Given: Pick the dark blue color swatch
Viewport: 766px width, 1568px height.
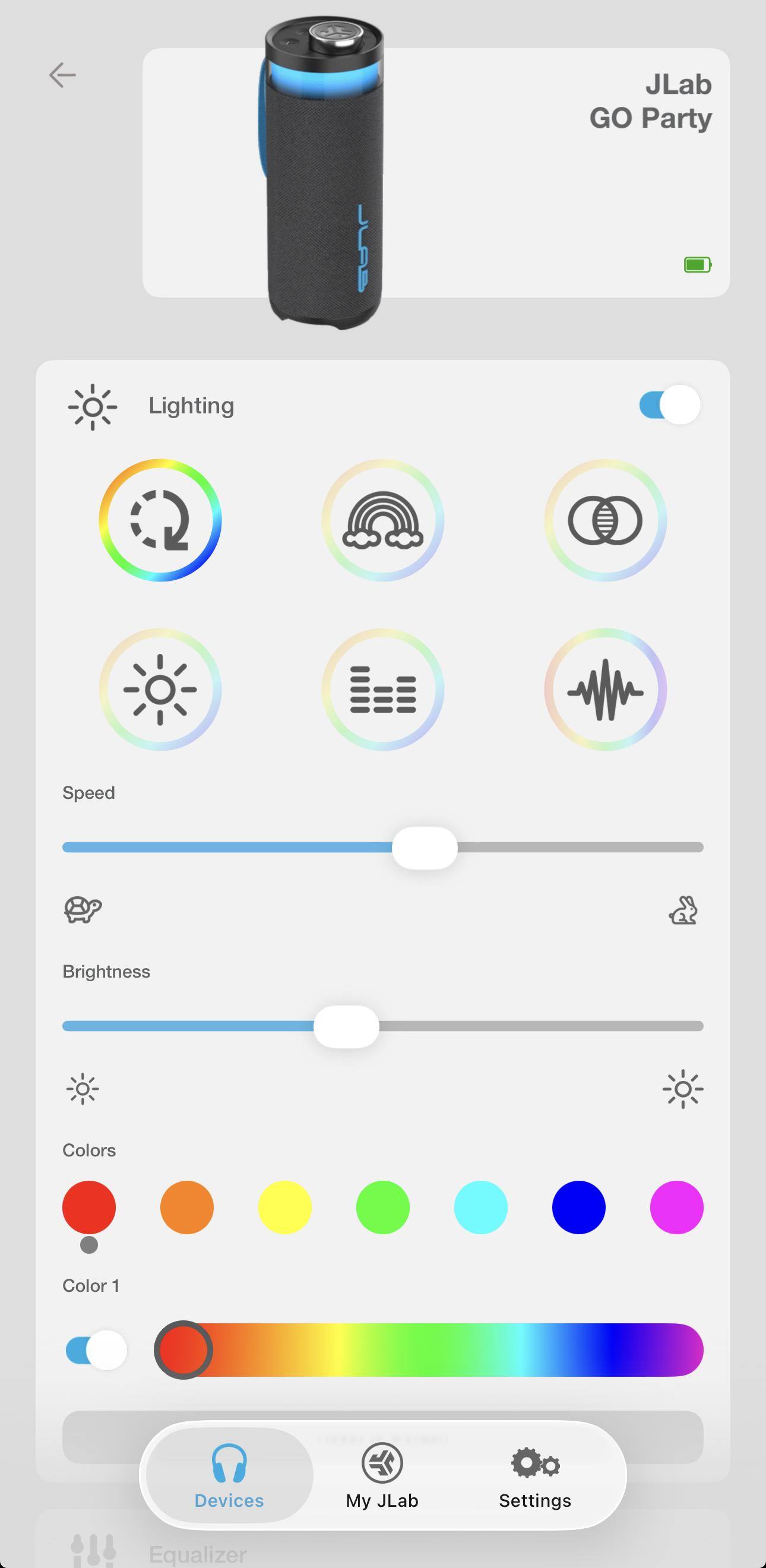Looking at the screenshot, I should pos(578,1207).
